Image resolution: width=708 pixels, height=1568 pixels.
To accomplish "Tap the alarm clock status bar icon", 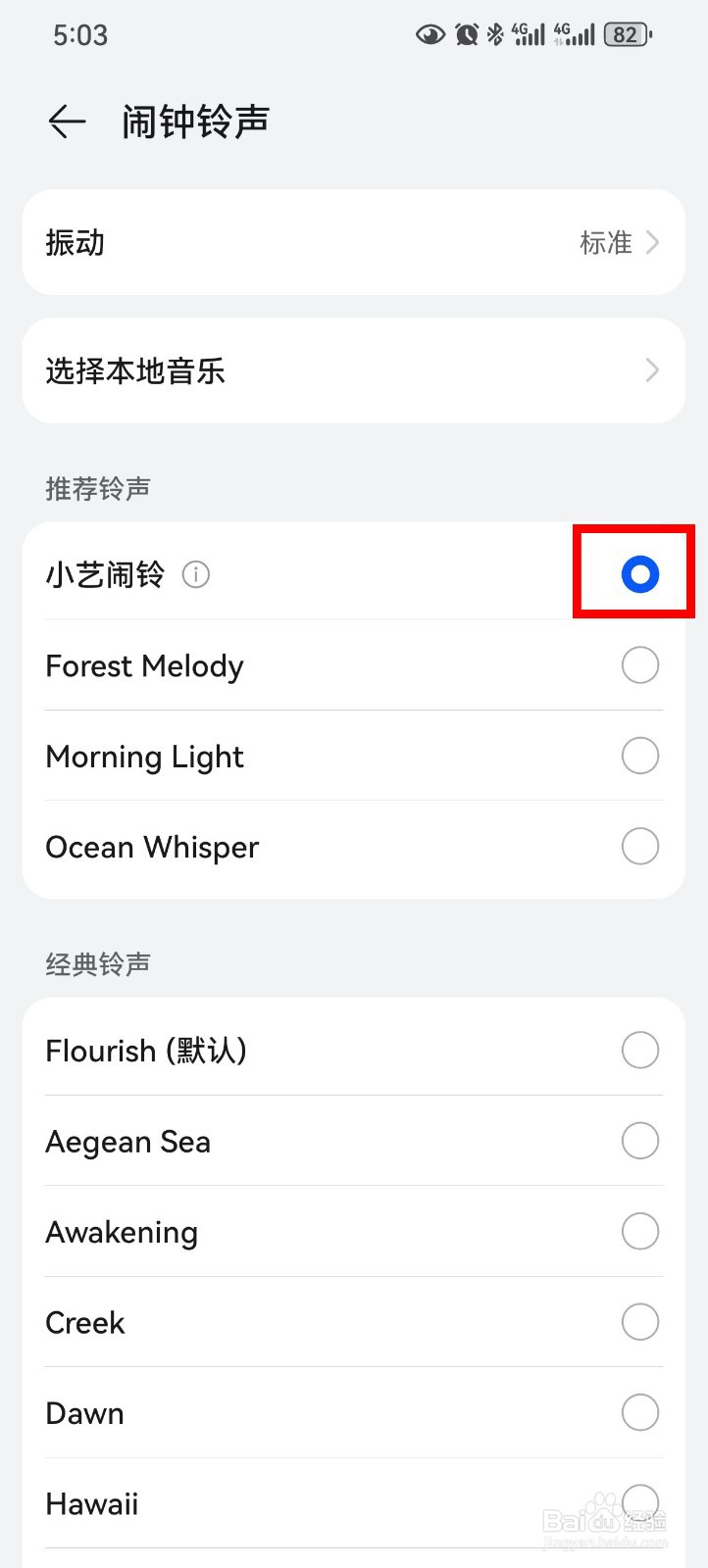I will [x=466, y=34].
